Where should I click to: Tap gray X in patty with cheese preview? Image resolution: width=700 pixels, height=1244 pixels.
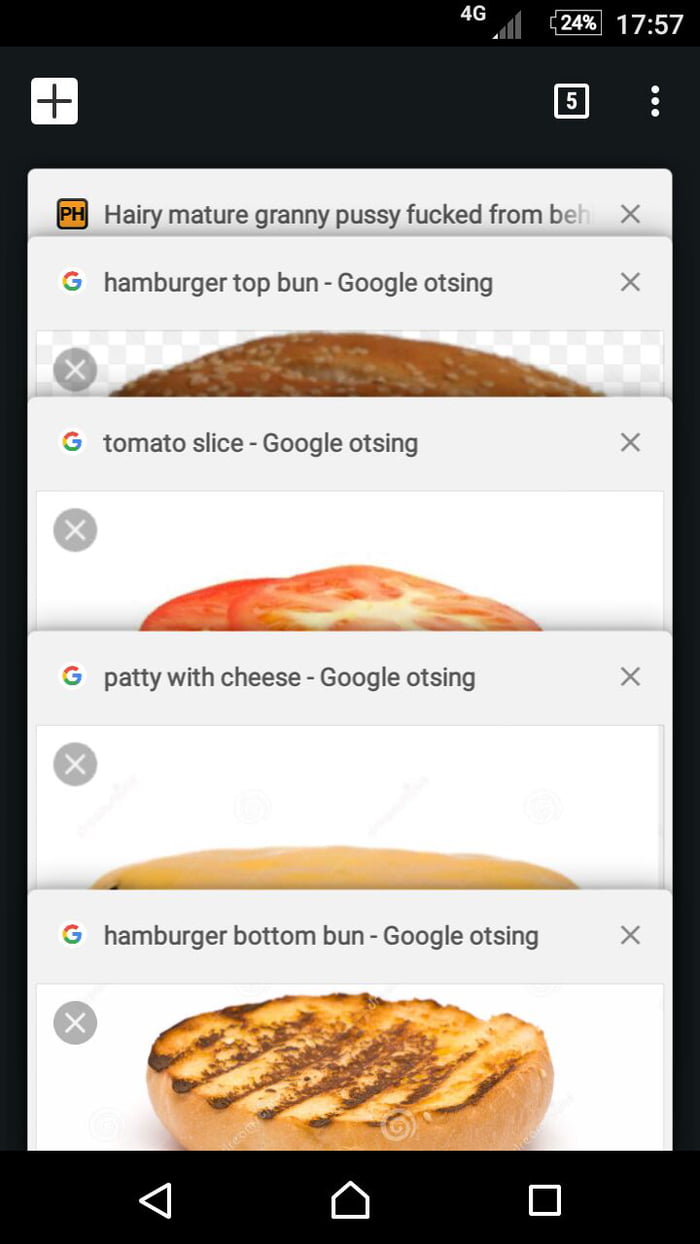(75, 765)
